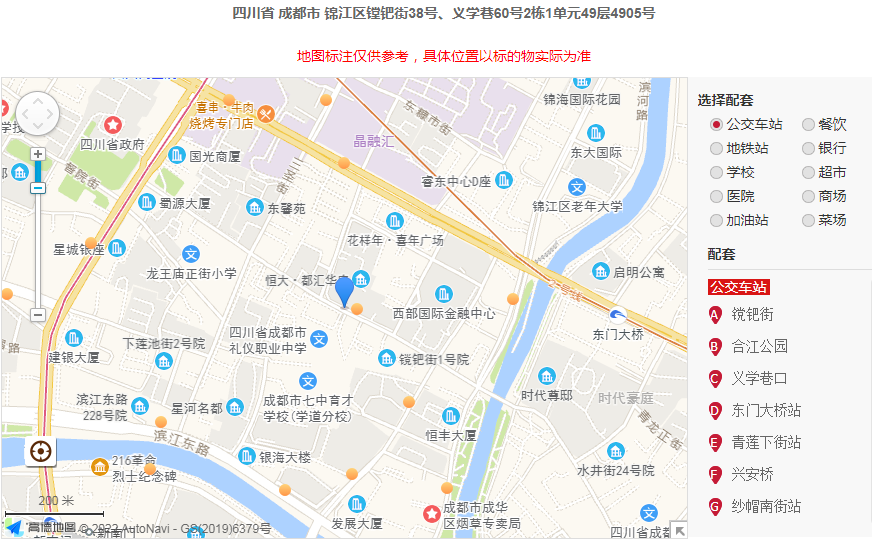This screenshot has height=539, width=872.
Task: Choose 地铁站 amenity option
Action: click(716, 149)
